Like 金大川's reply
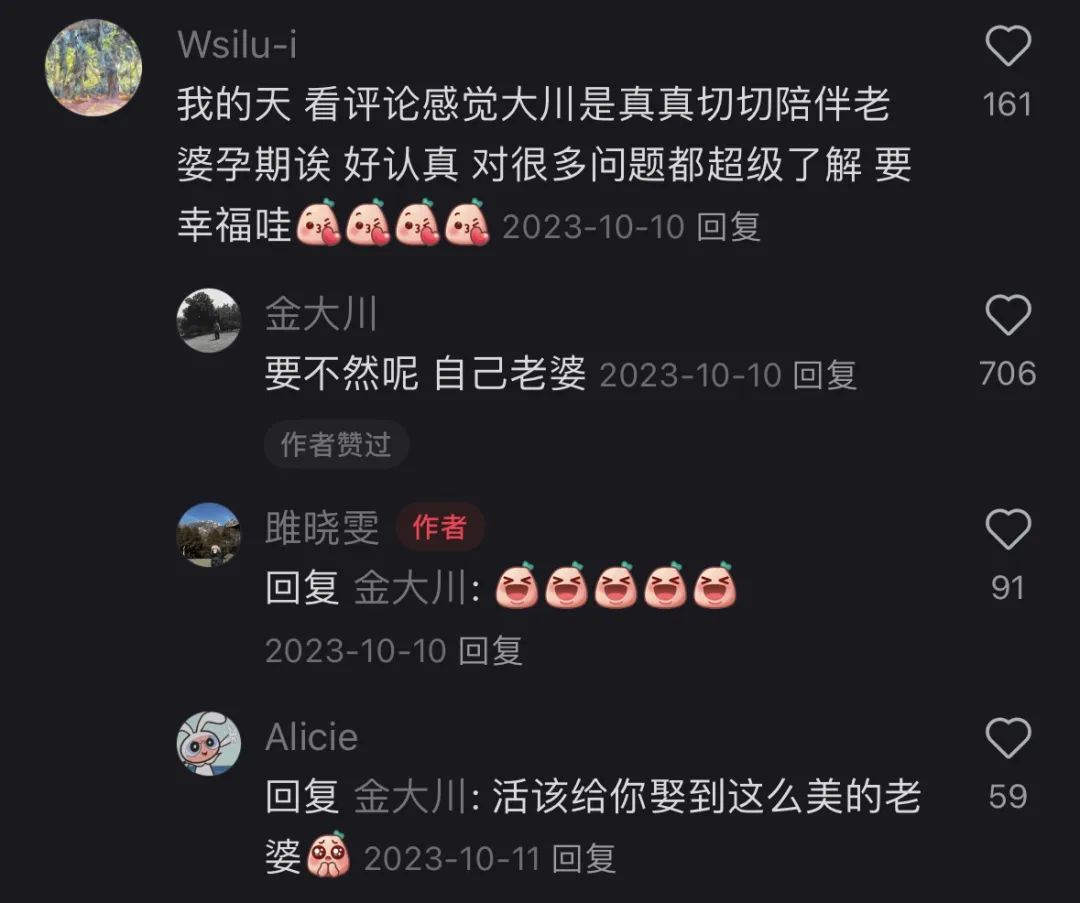1080x903 pixels. coord(1007,316)
